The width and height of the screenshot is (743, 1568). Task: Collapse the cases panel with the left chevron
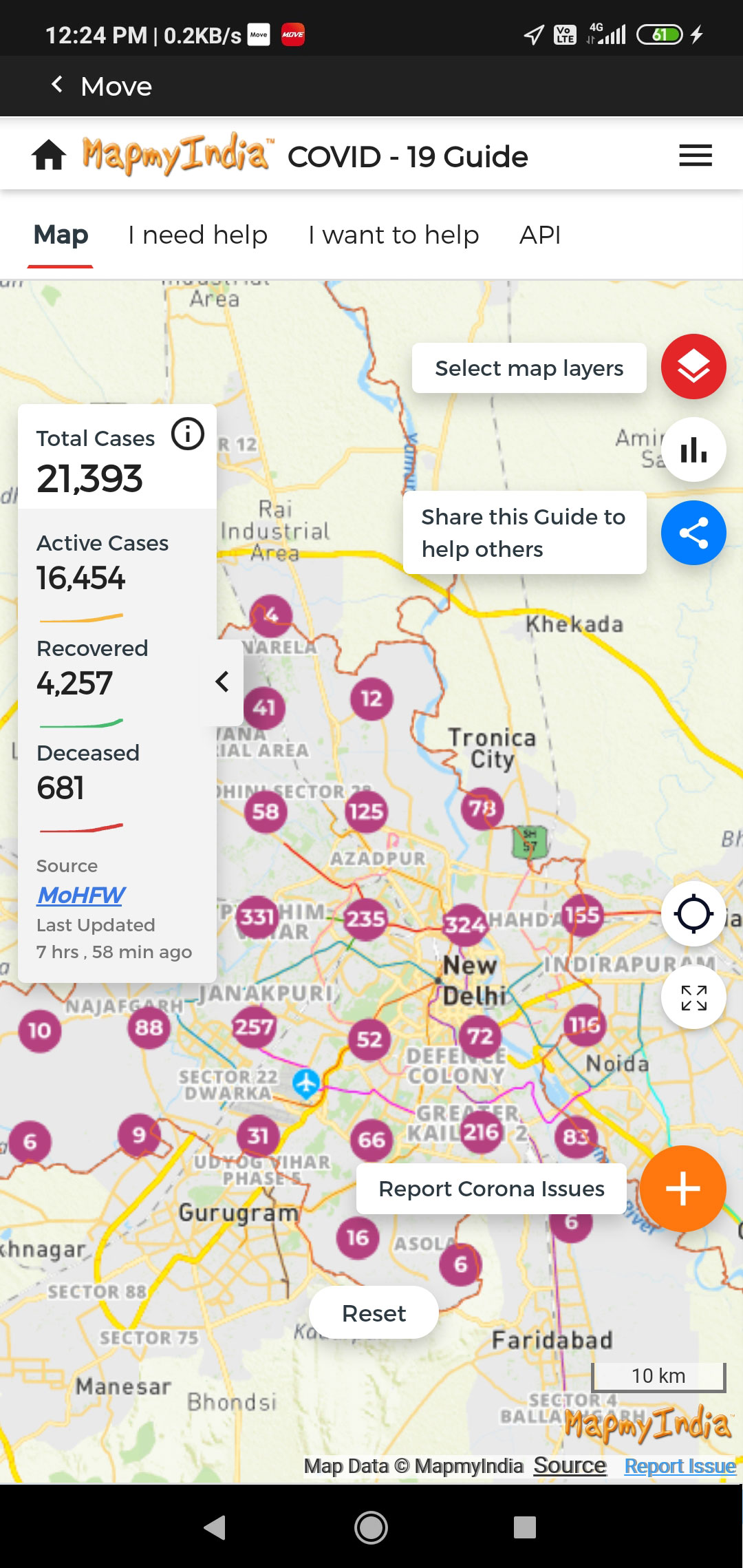coord(222,682)
